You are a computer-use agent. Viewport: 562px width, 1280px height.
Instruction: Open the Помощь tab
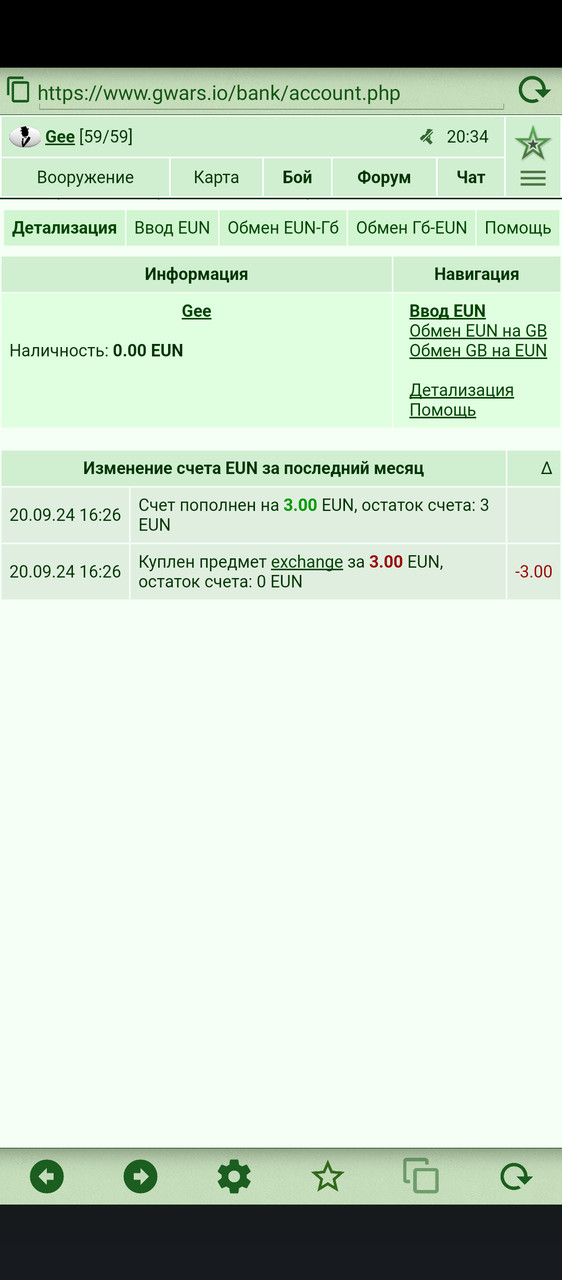[x=518, y=228]
